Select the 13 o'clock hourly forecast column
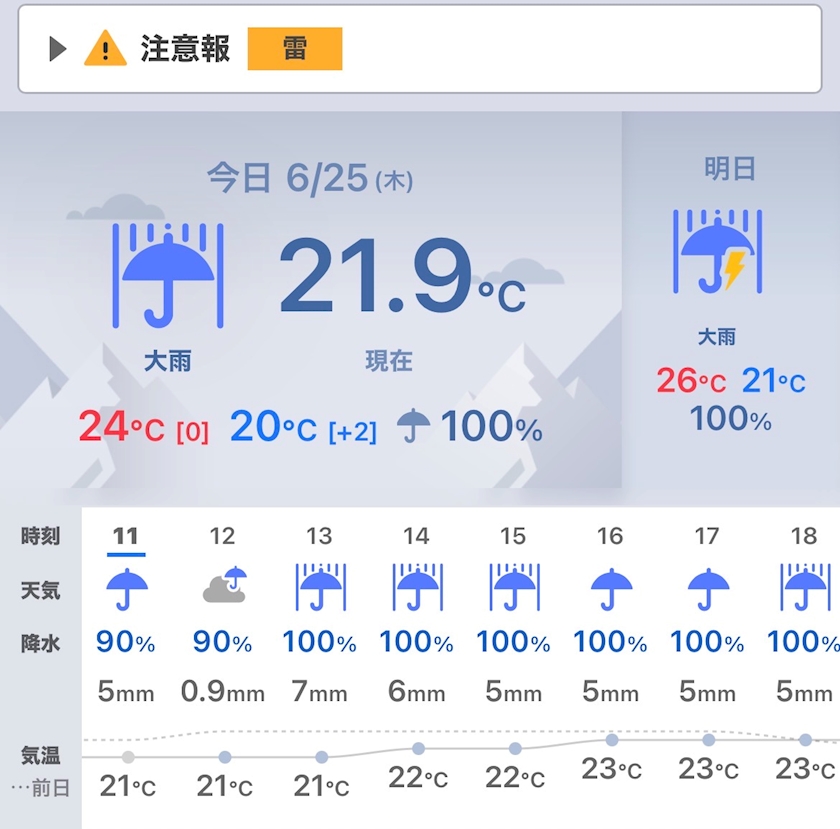Image resolution: width=840 pixels, height=829 pixels. pos(320,662)
